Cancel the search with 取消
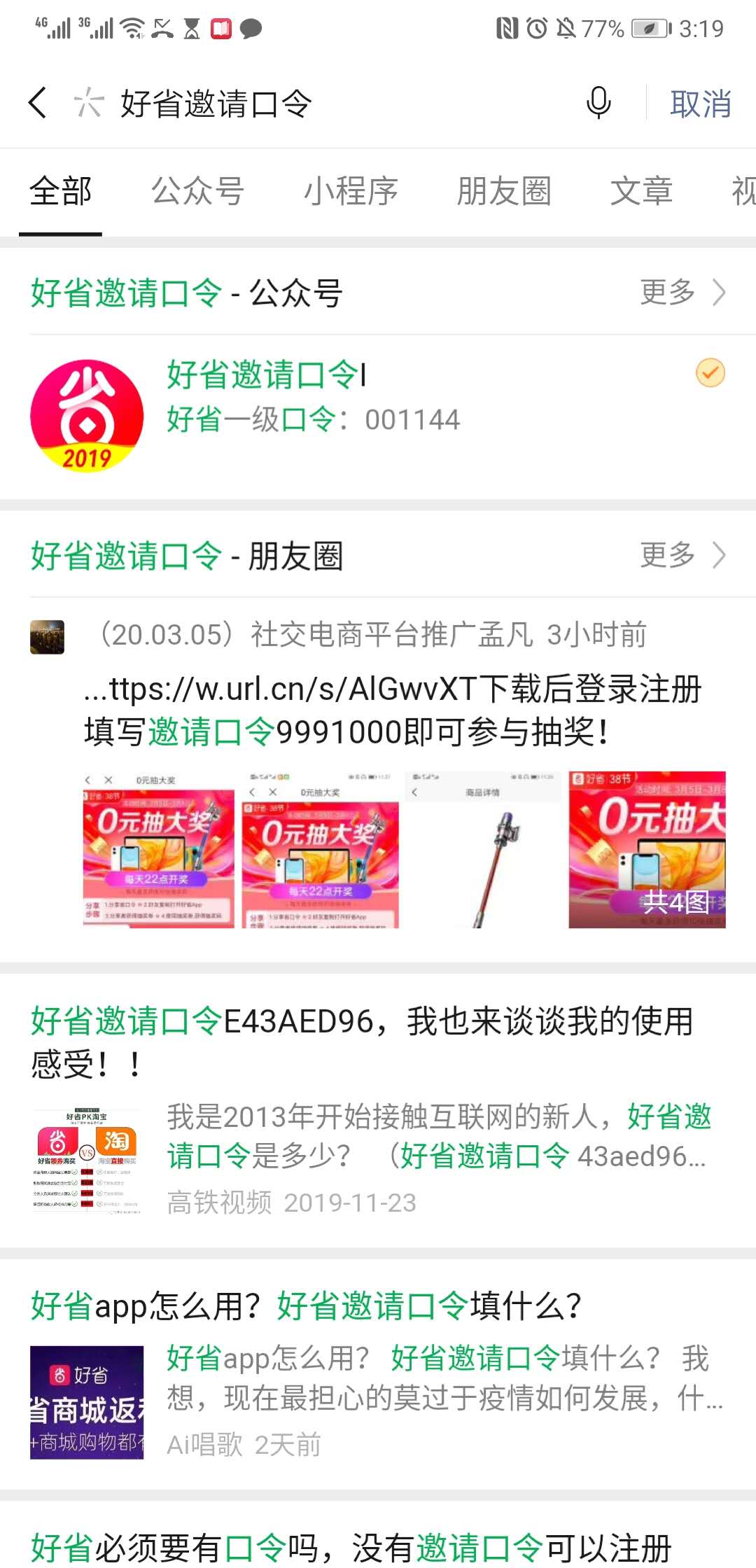The width and height of the screenshot is (756, 1568). click(700, 104)
